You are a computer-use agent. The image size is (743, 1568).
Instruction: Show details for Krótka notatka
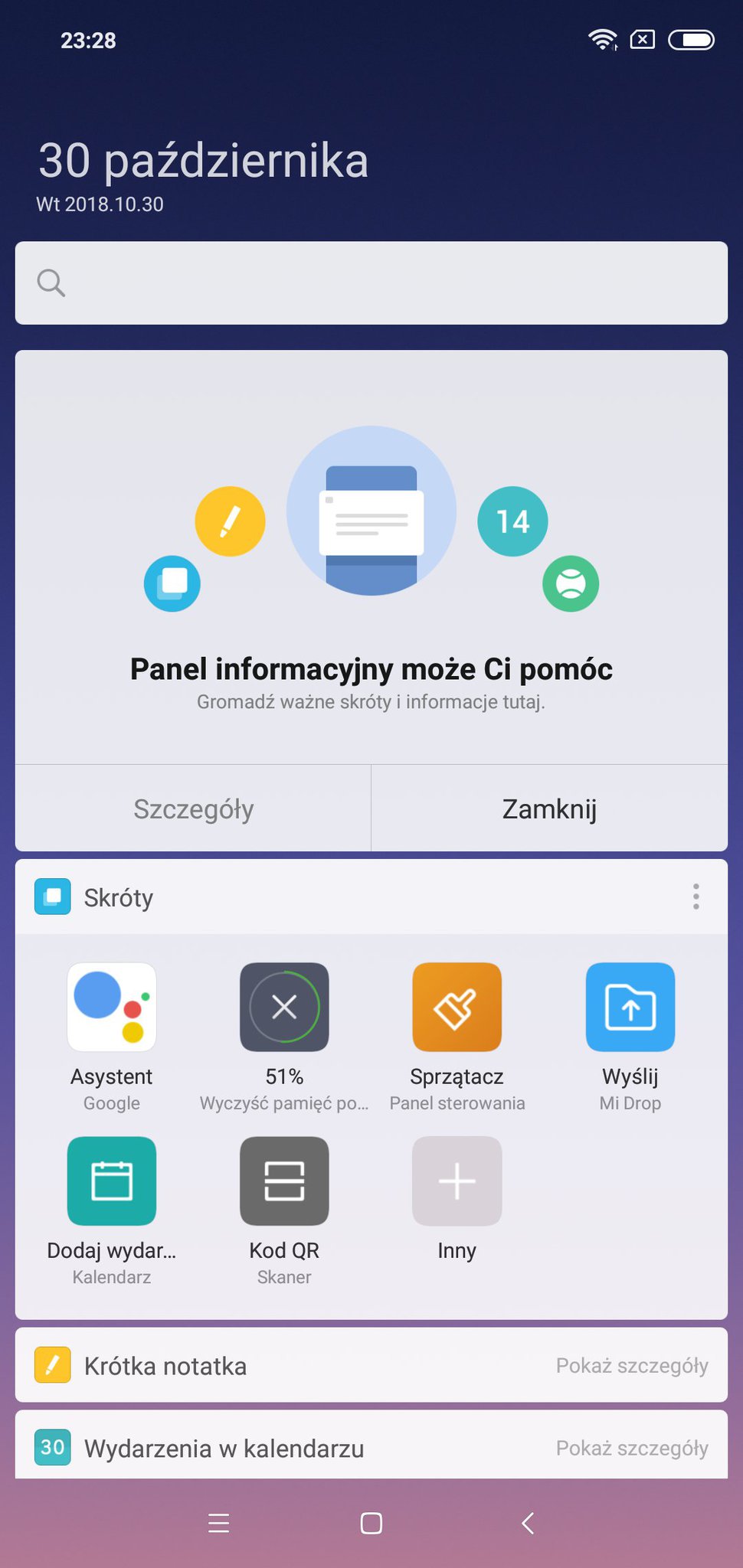632,1366
